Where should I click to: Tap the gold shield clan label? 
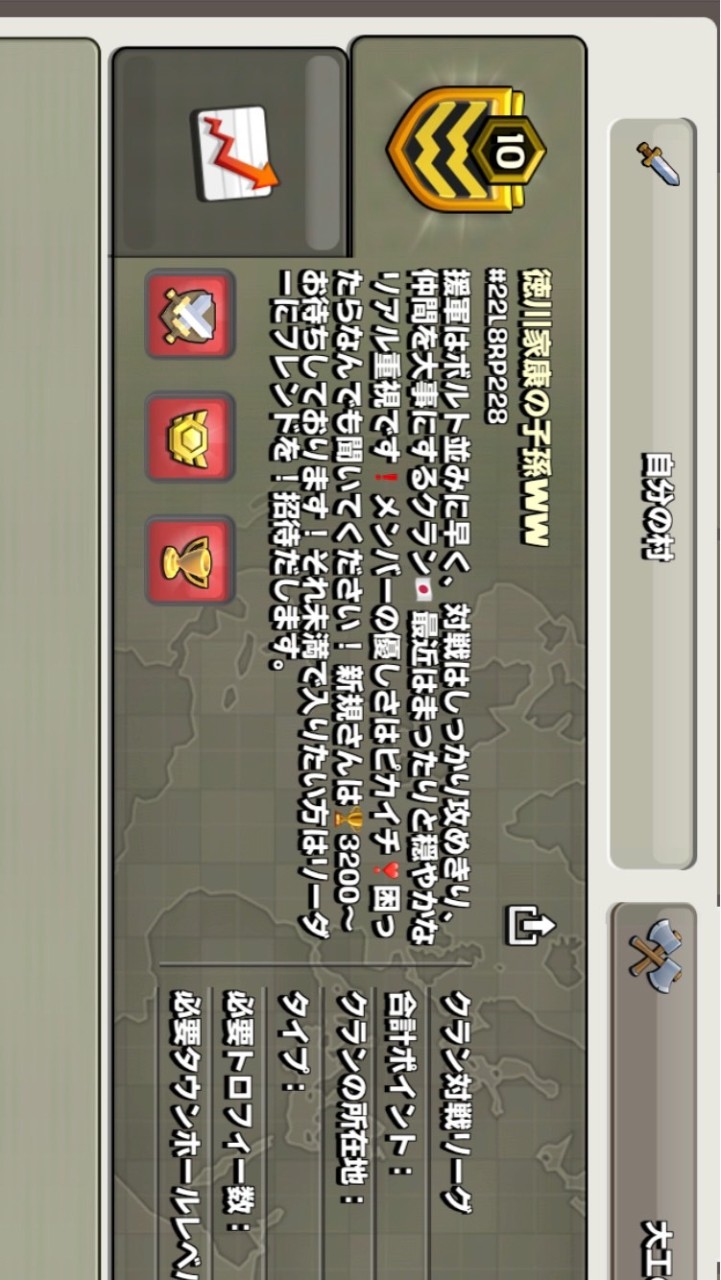tap(190, 437)
